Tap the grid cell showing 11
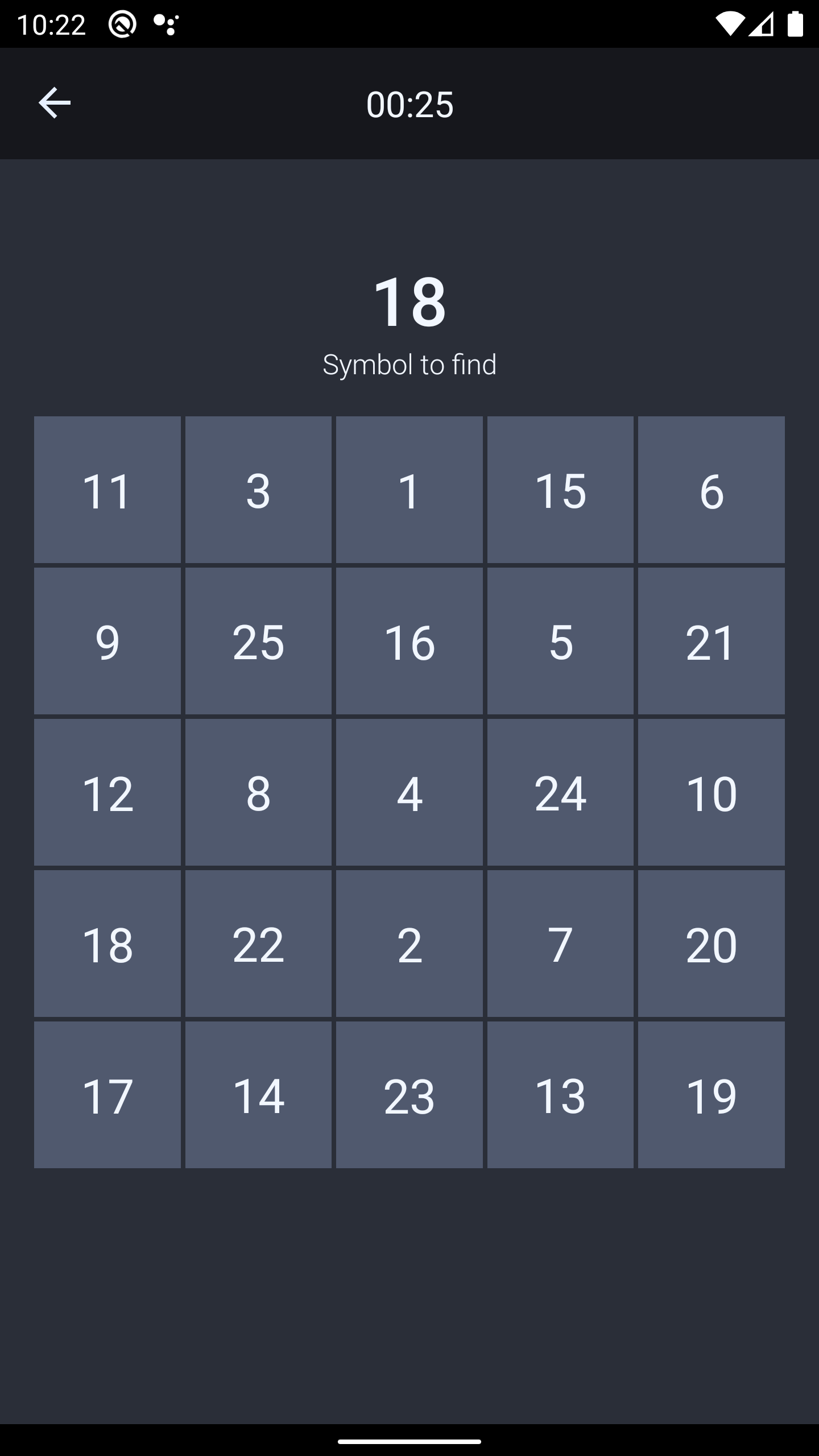Image resolution: width=819 pixels, height=1456 pixels. click(107, 490)
